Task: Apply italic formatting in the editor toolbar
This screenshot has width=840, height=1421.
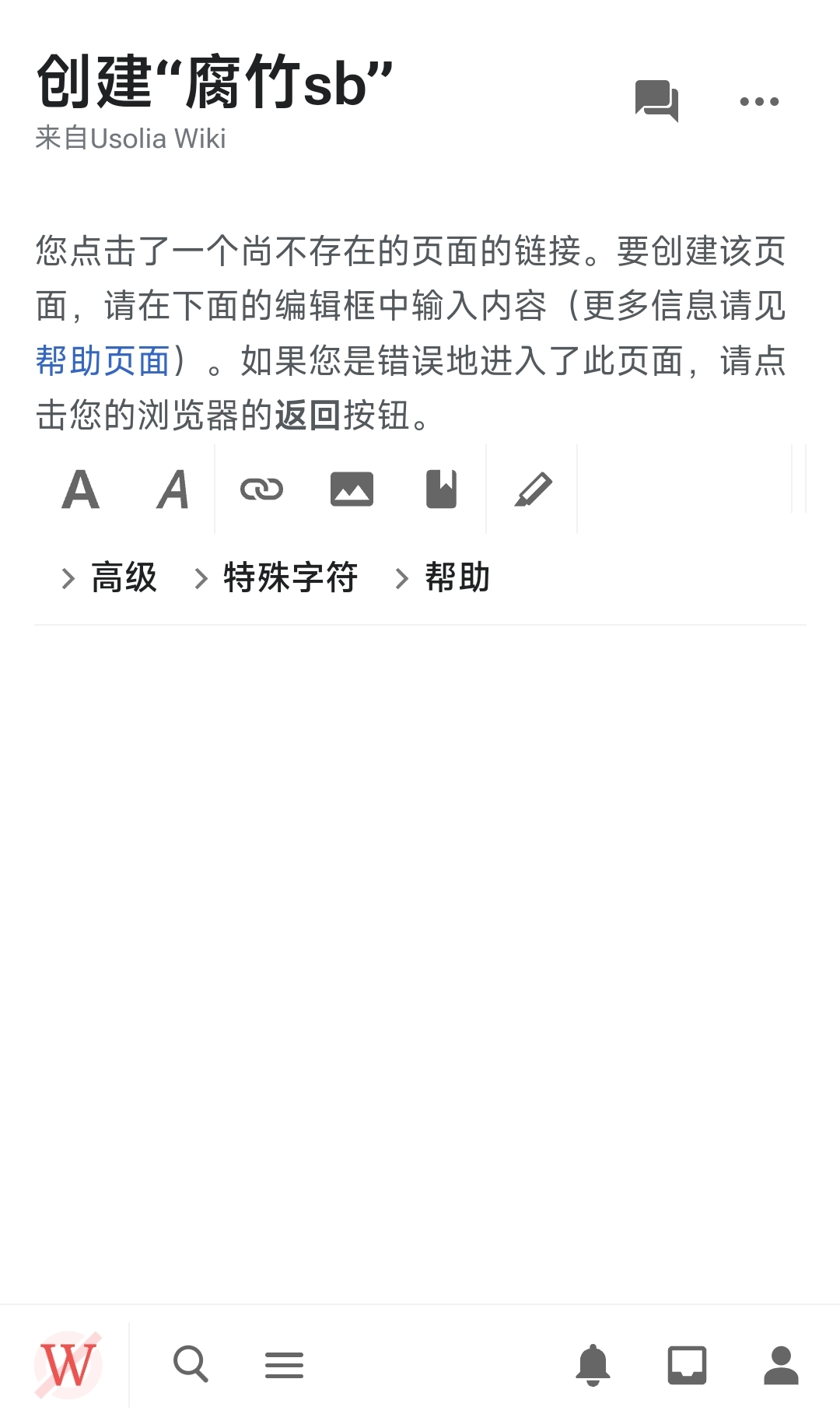Action: [173, 489]
